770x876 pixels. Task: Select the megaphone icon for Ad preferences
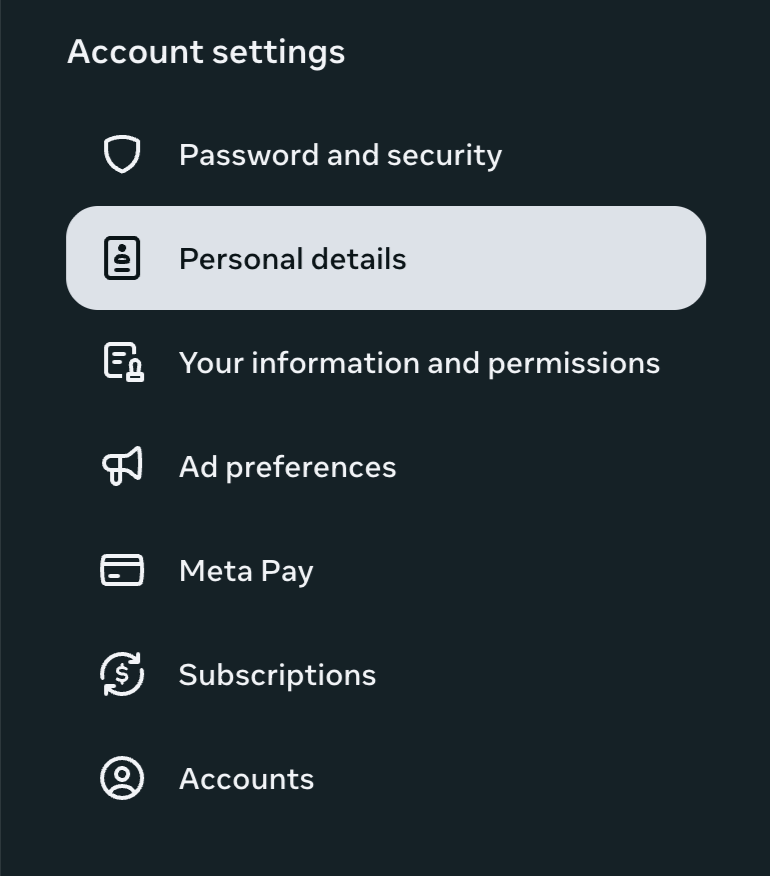click(122, 466)
